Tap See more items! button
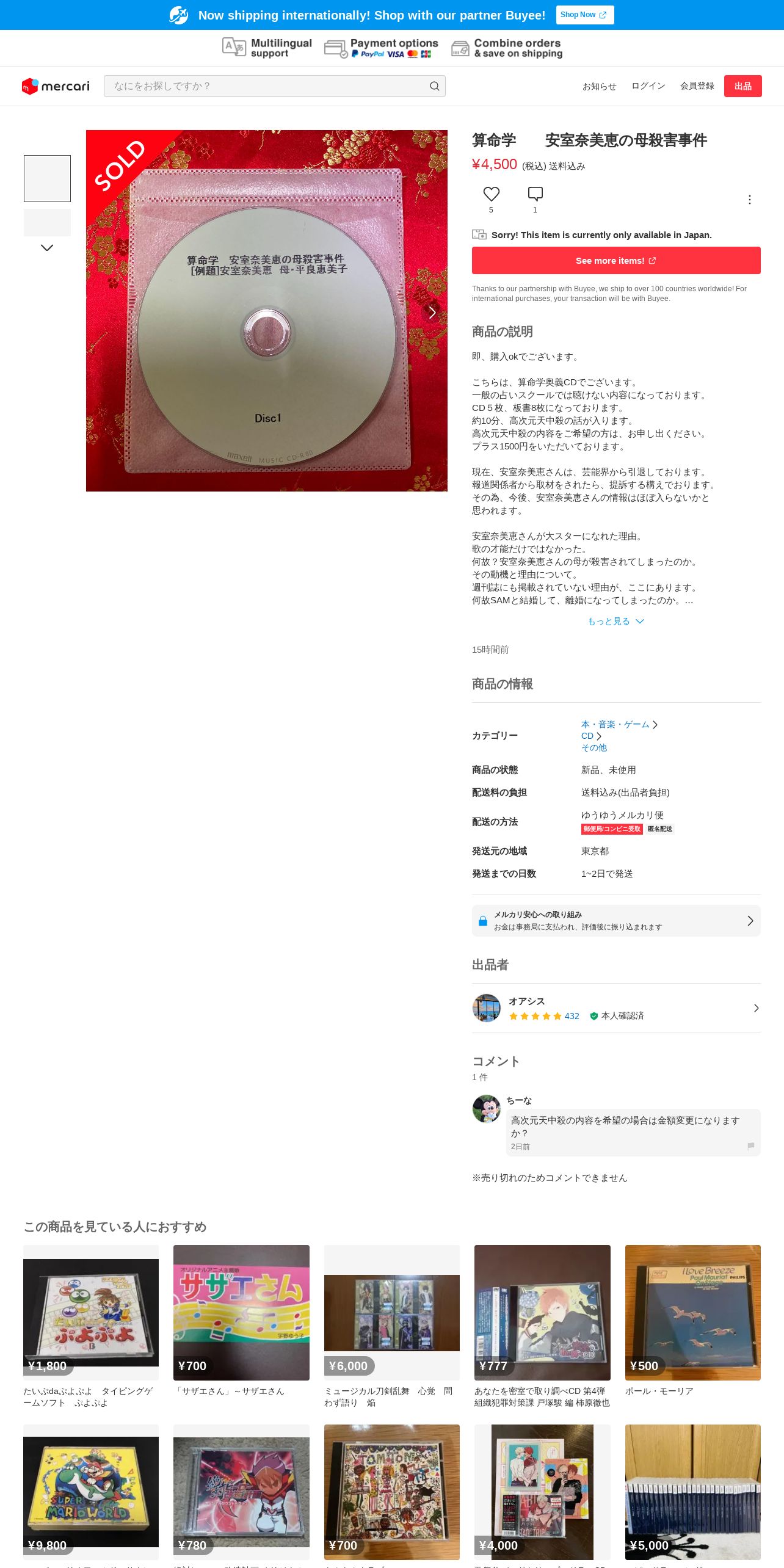Viewport: 784px width, 1568px height. pyautogui.click(x=616, y=261)
